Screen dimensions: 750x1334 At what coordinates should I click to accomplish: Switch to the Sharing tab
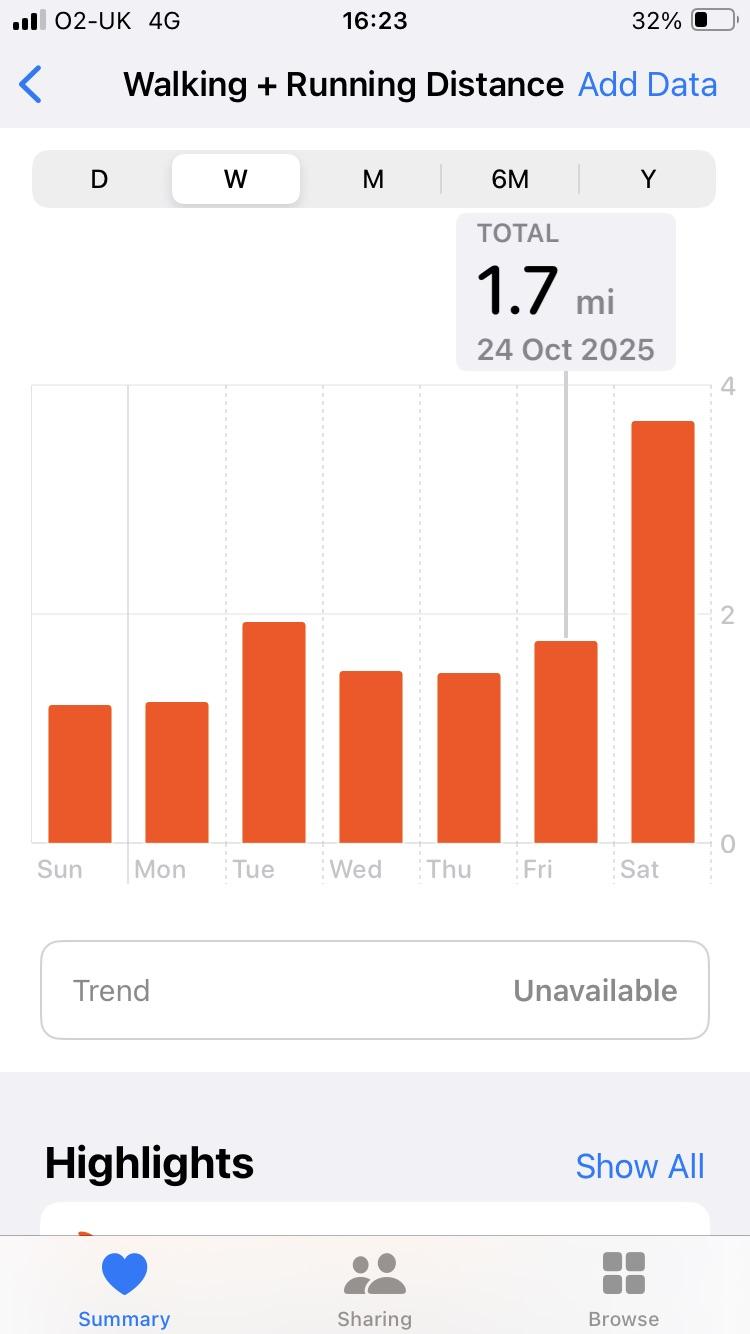click(x=374, y=1289)
